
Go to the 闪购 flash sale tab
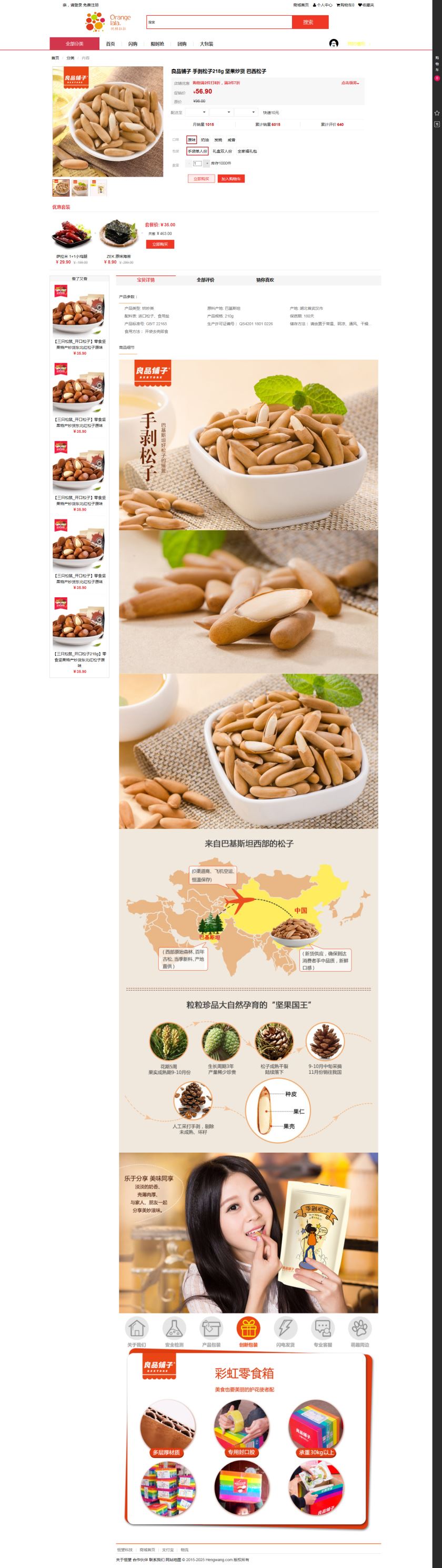[x=133, y=44]
